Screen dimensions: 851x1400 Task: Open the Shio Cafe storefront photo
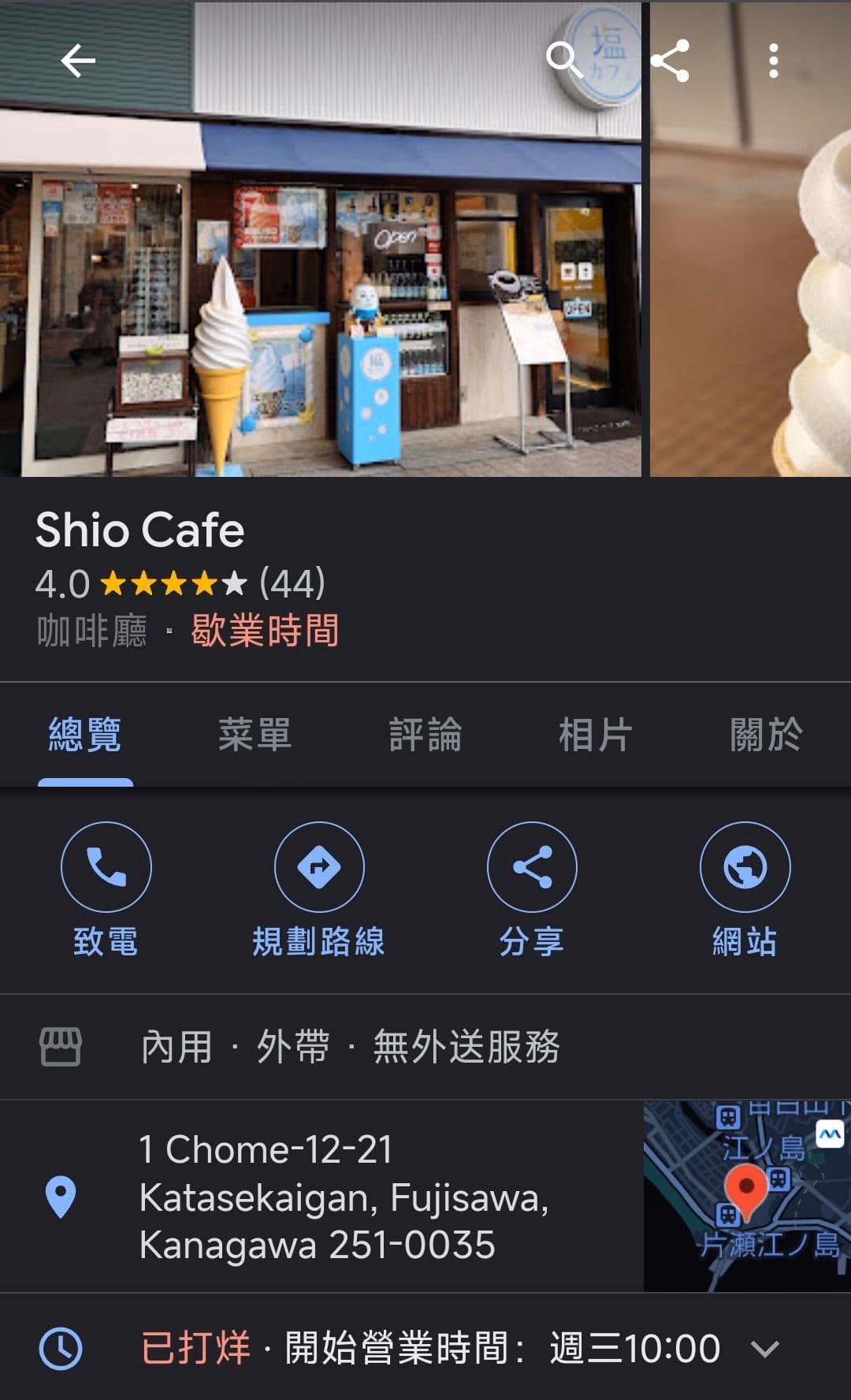click(321, 239)
